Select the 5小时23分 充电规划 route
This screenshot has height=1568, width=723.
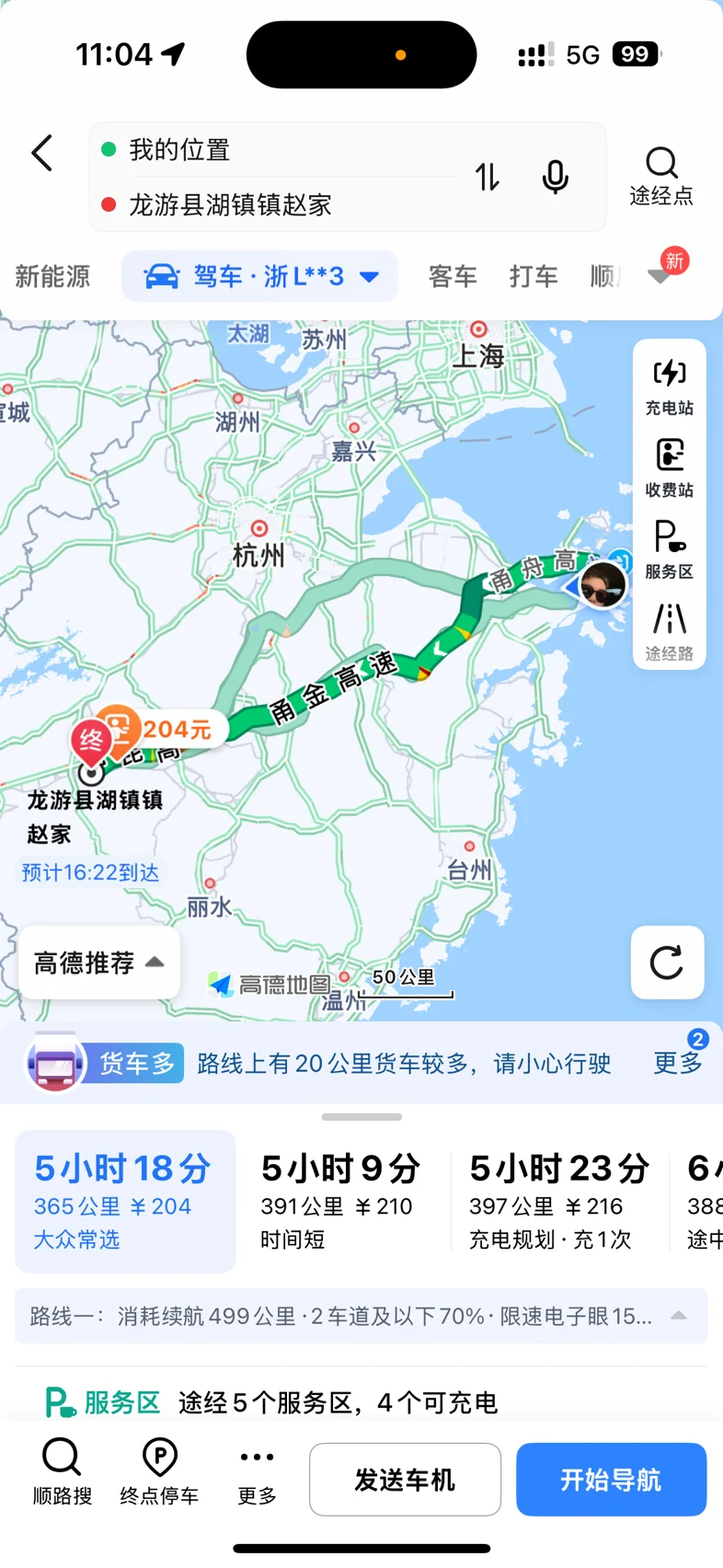click(559, 1202)
